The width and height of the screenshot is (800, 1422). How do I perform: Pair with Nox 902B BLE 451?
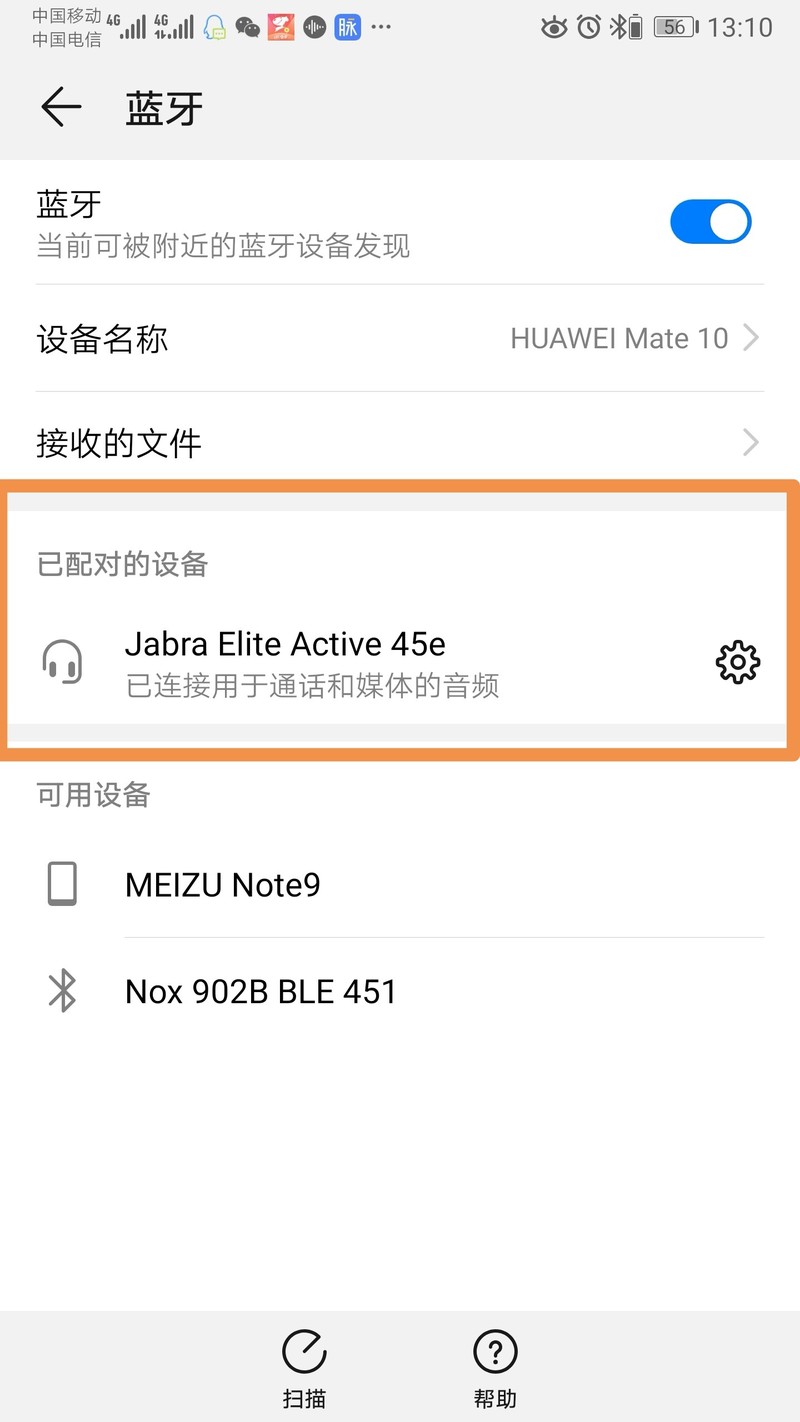tap(261, 990)
